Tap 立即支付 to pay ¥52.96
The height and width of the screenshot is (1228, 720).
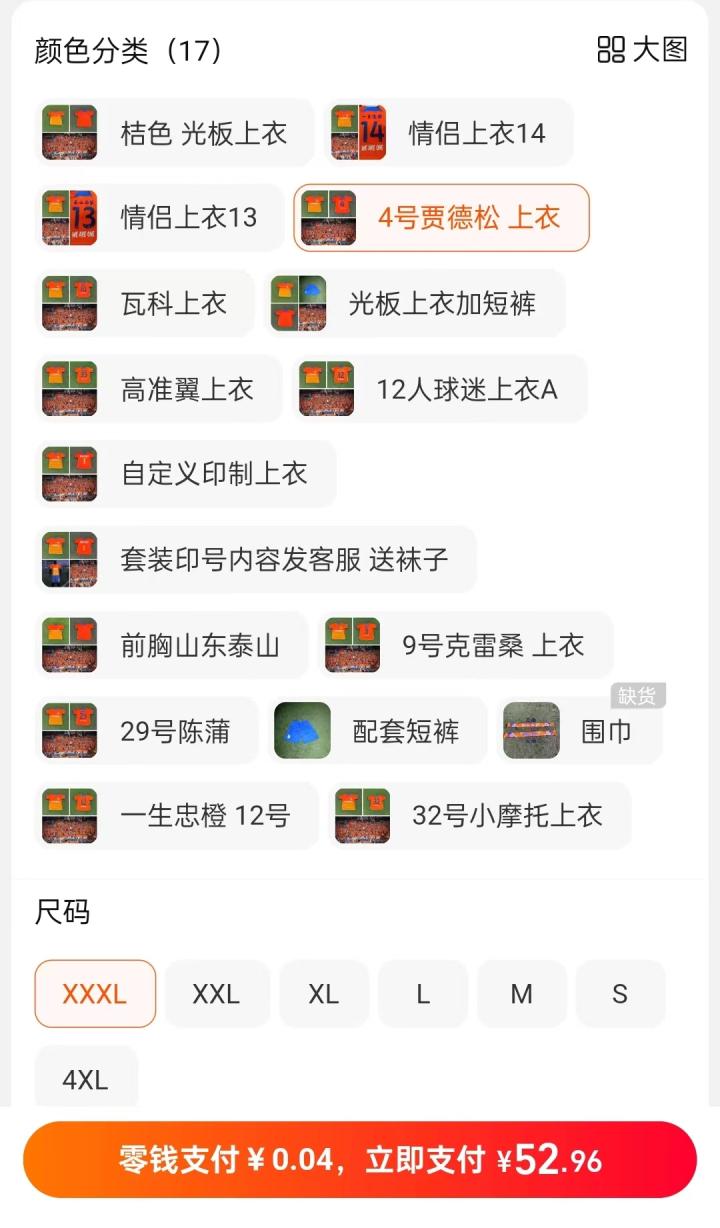(x=360, y=1160)
